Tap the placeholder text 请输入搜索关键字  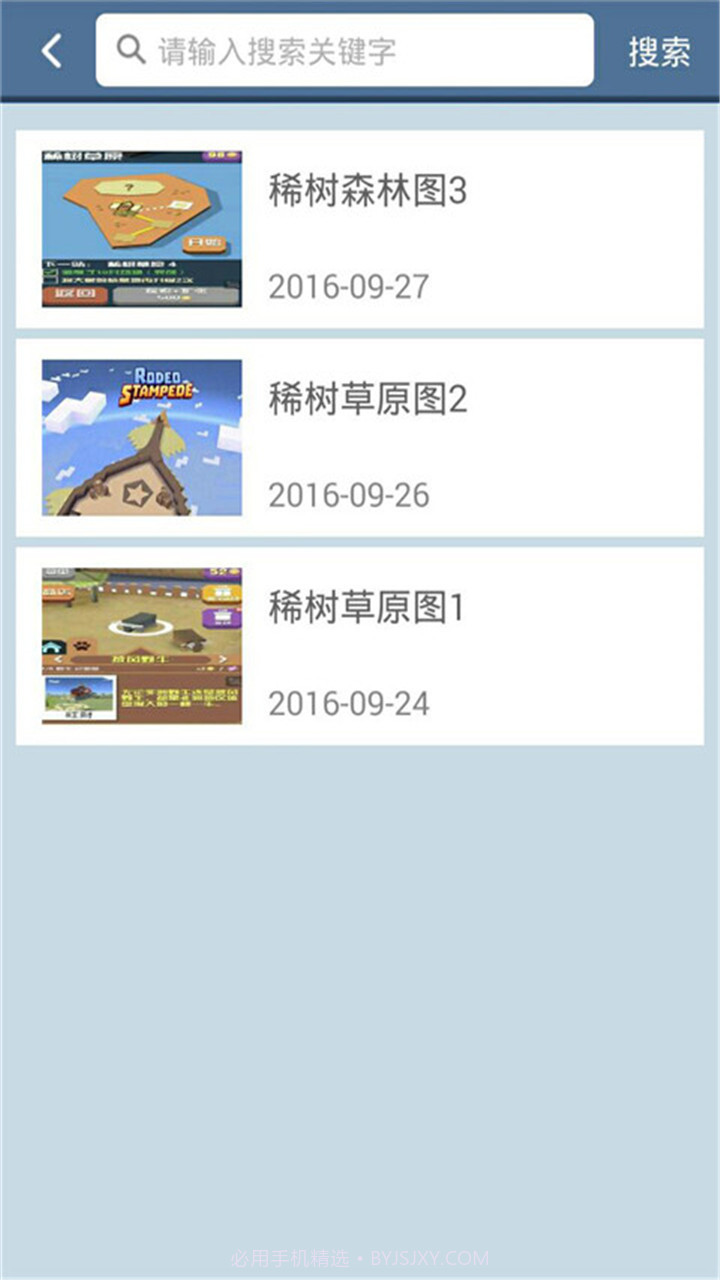tap(260, 50)
